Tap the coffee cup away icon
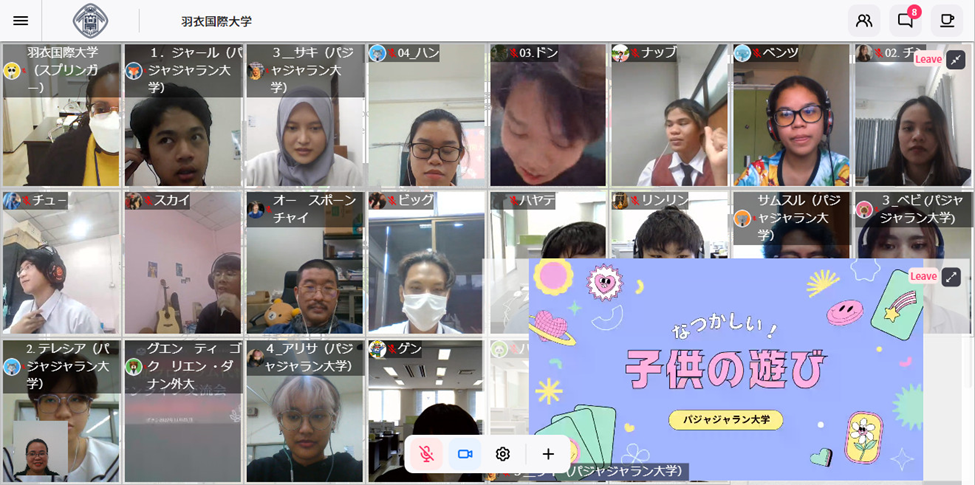 pos(946,21)
